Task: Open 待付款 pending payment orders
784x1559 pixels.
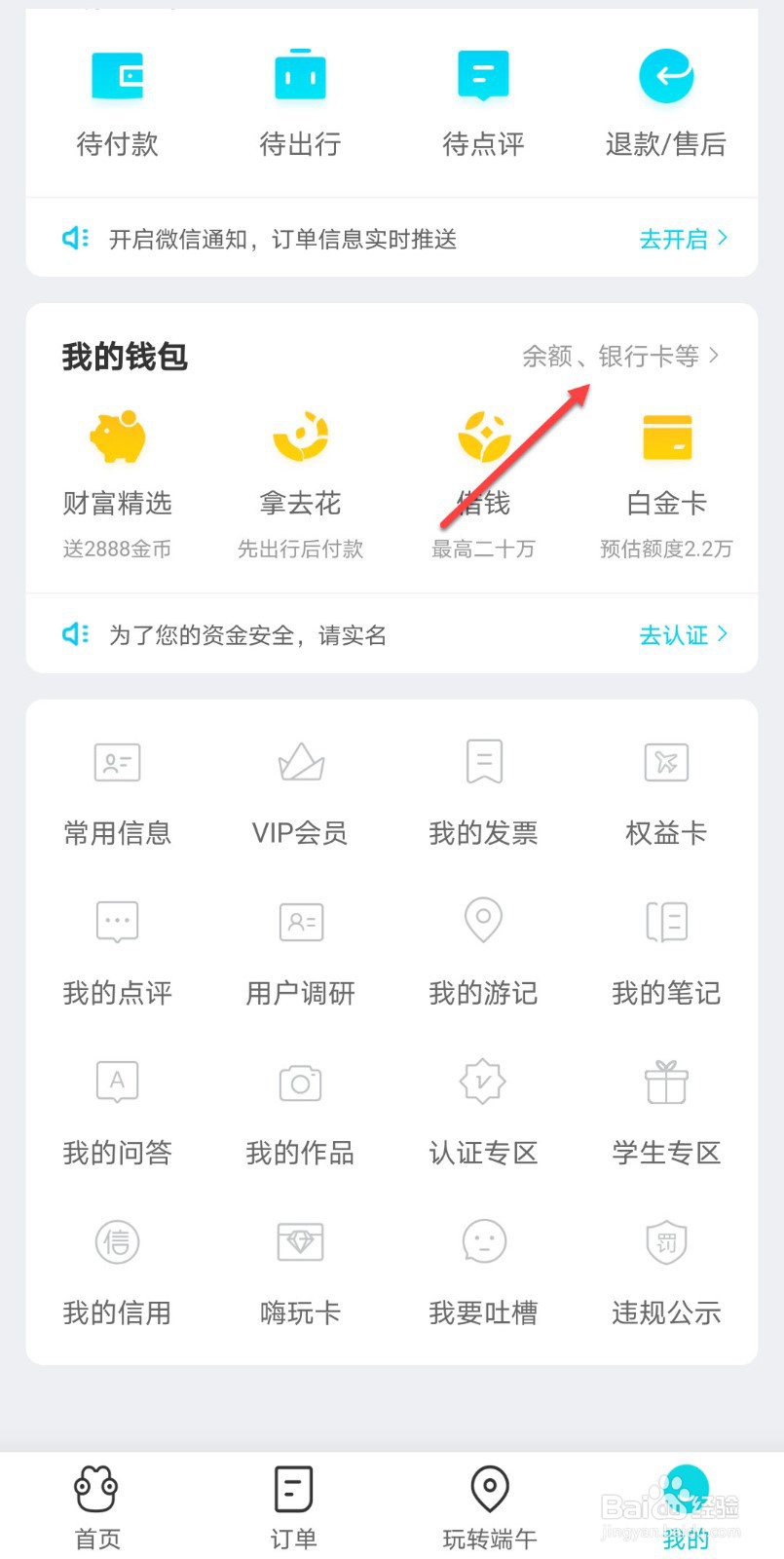Action: click(117, 102)
